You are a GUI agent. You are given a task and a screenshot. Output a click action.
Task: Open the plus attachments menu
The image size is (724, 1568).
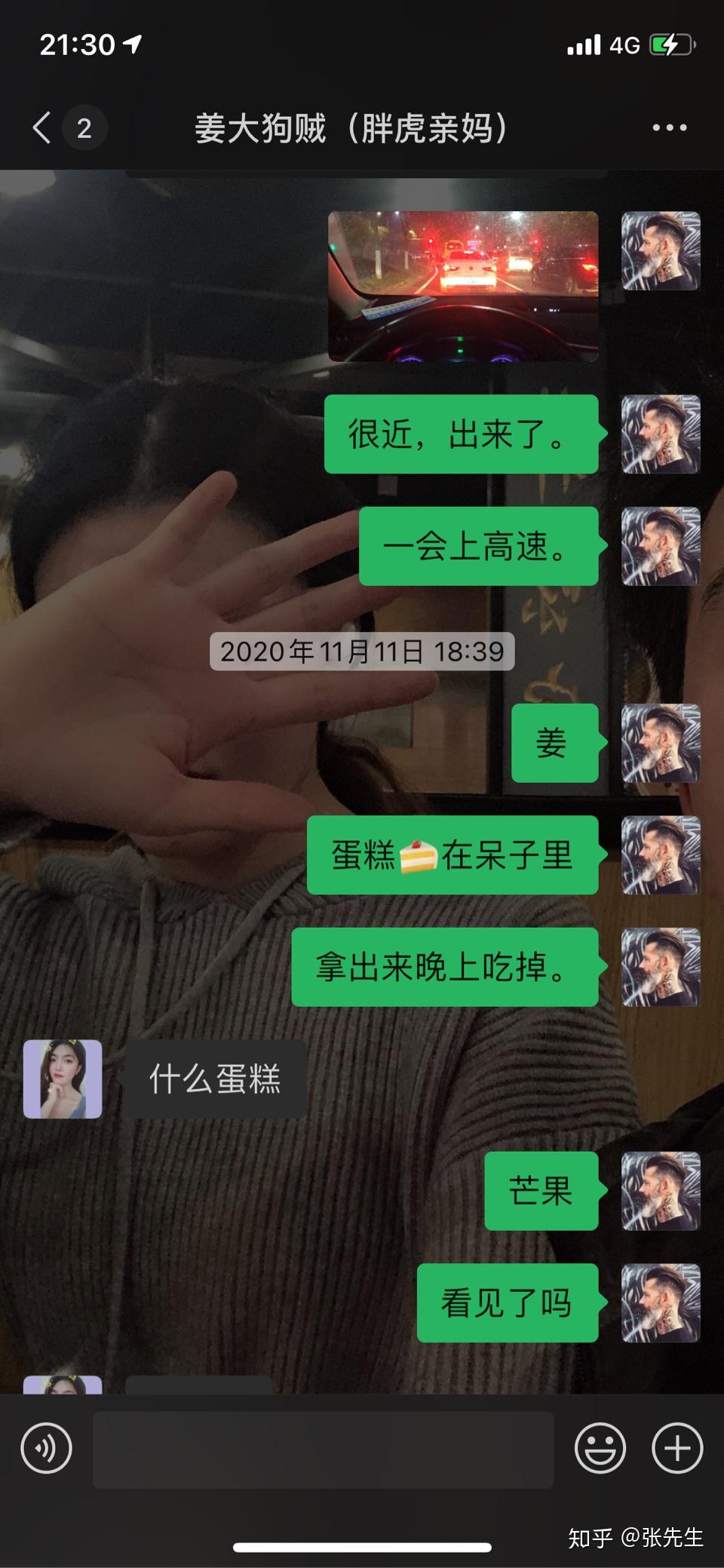[x=677, y=1448]
